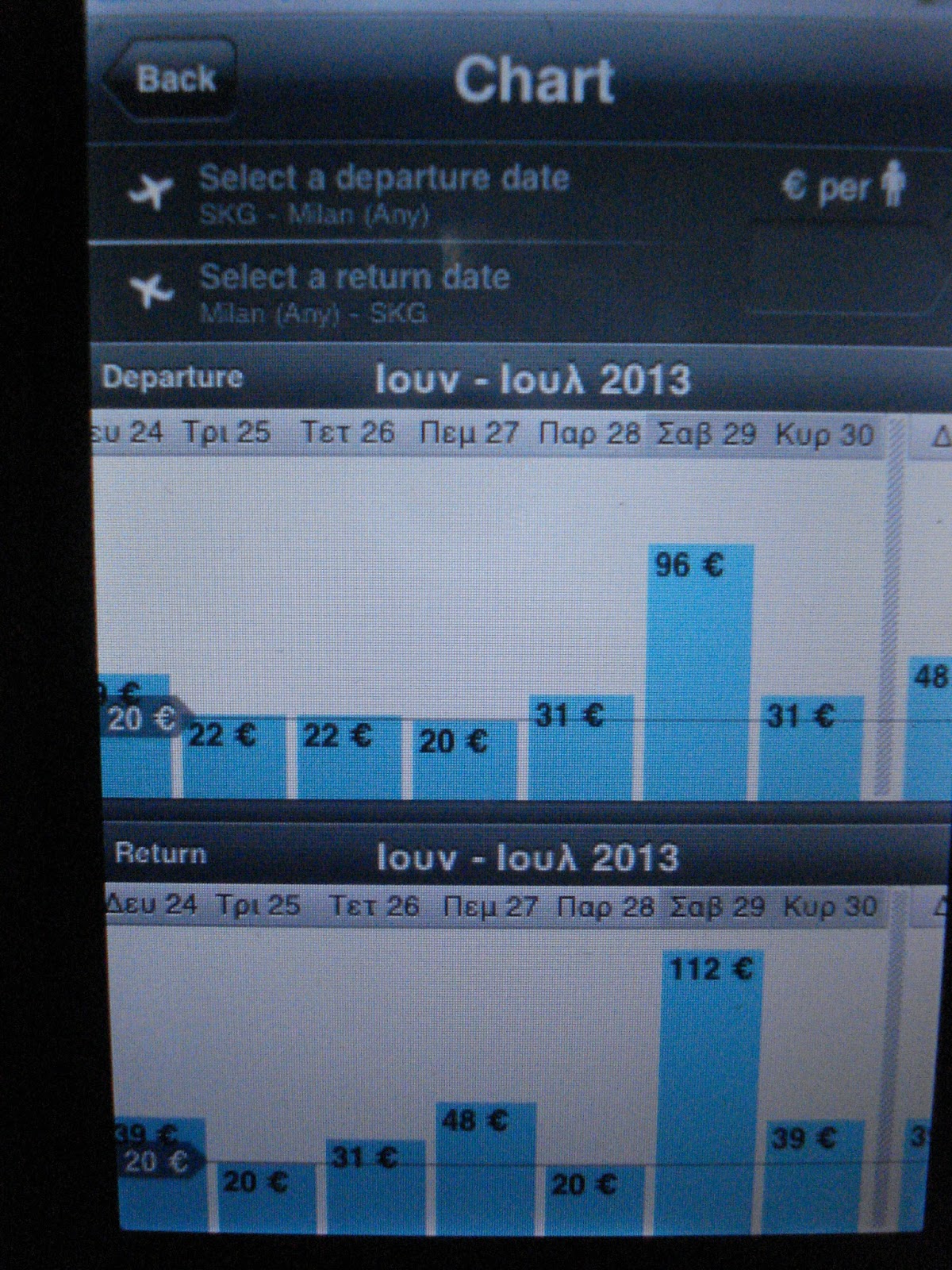Image resolution: width=952 pixels, height=1270 pixels.
Task: Select the 20 € departure bar on Πεμ 27
Action: tap(464, 760)
